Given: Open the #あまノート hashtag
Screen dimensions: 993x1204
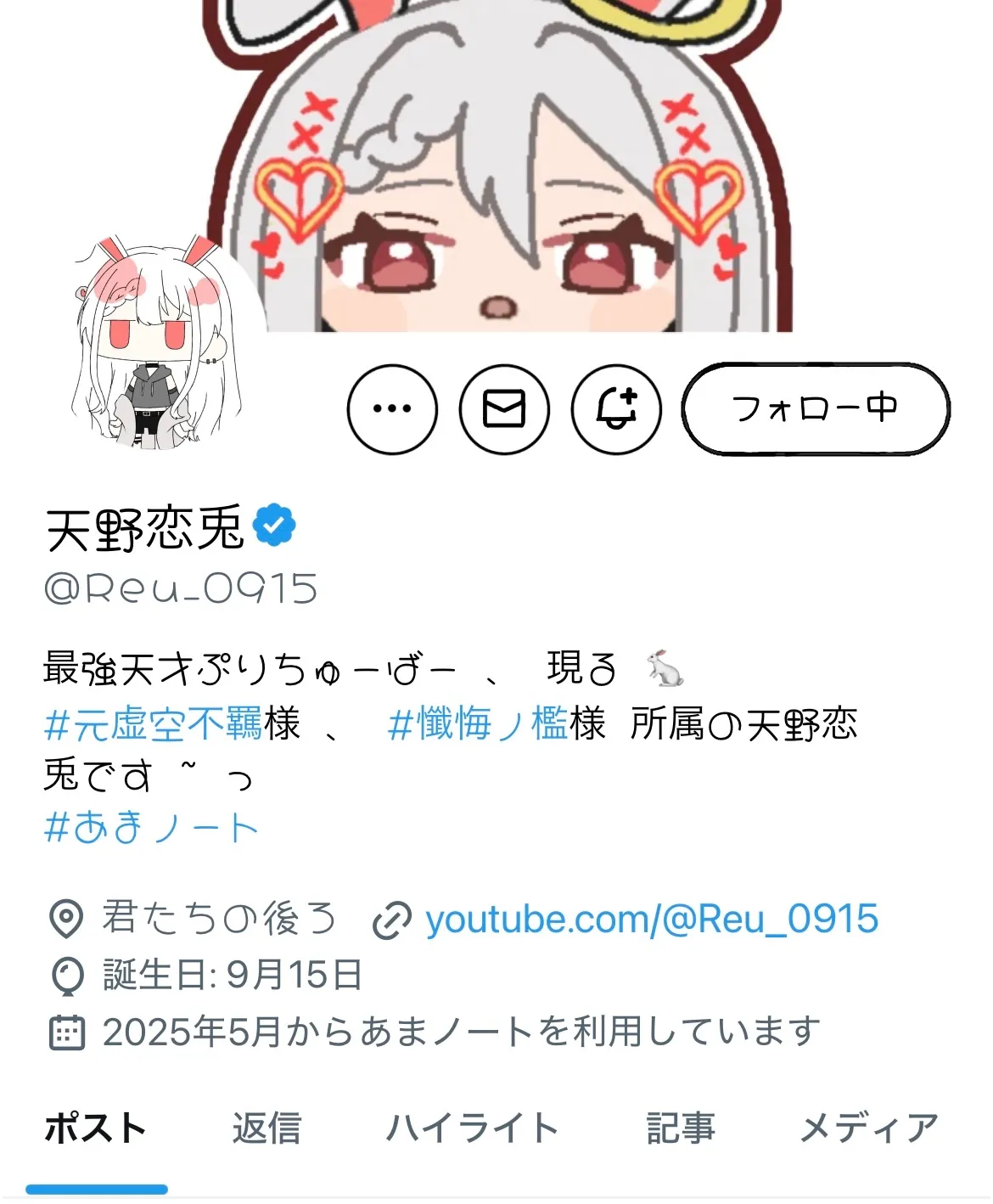Looking at the screenshot, I should point(151,826).
